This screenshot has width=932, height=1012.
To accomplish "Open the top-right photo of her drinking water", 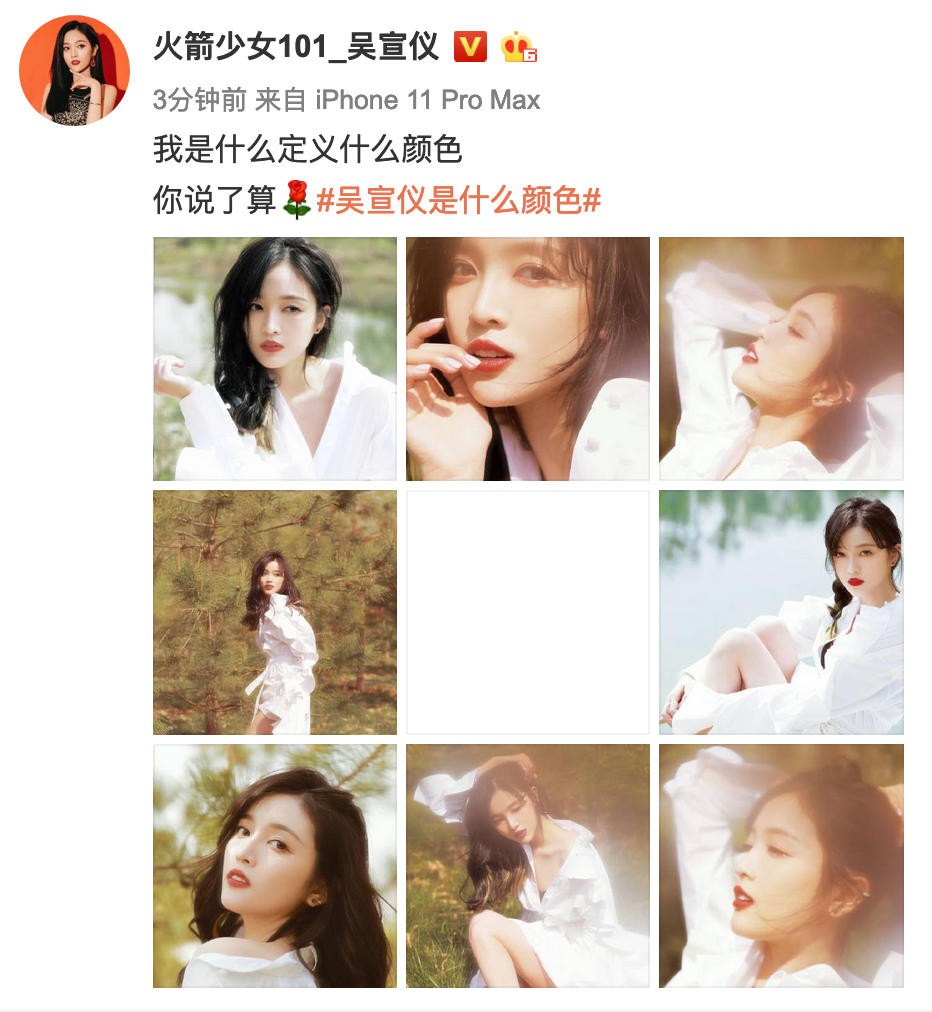I will [x=781, y=358].
